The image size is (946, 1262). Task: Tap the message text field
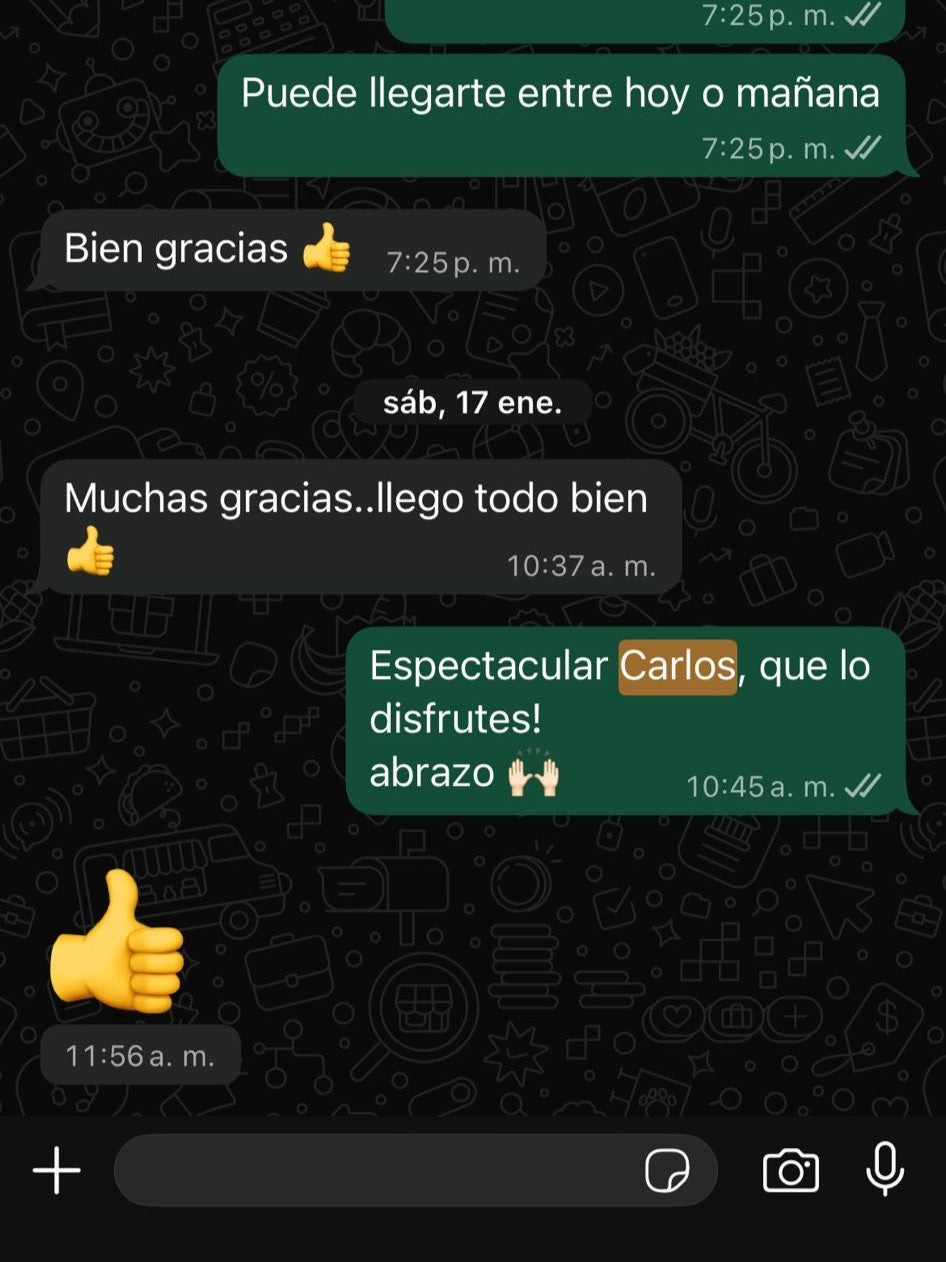[380, 1170]
